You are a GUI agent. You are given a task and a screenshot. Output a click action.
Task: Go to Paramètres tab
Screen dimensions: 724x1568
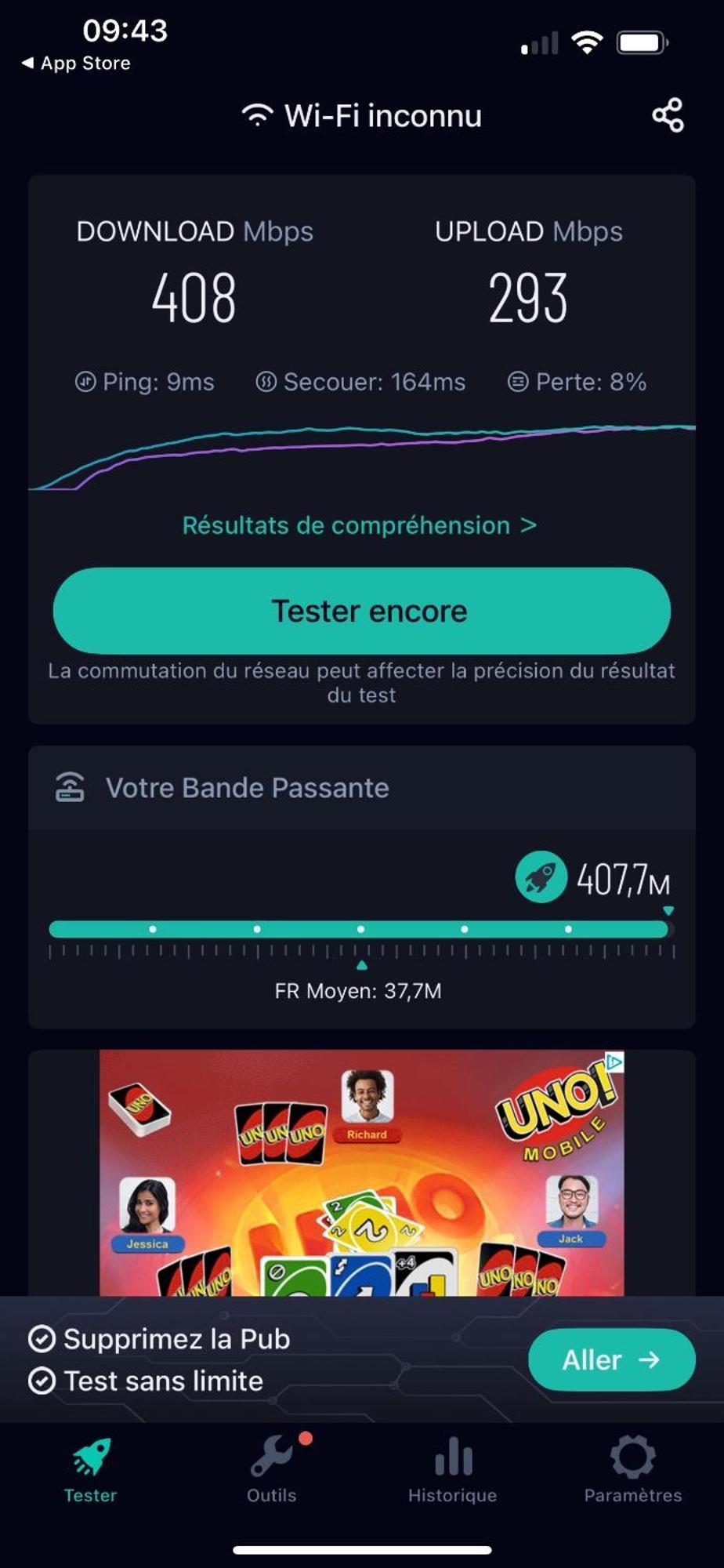point(632,1469)
